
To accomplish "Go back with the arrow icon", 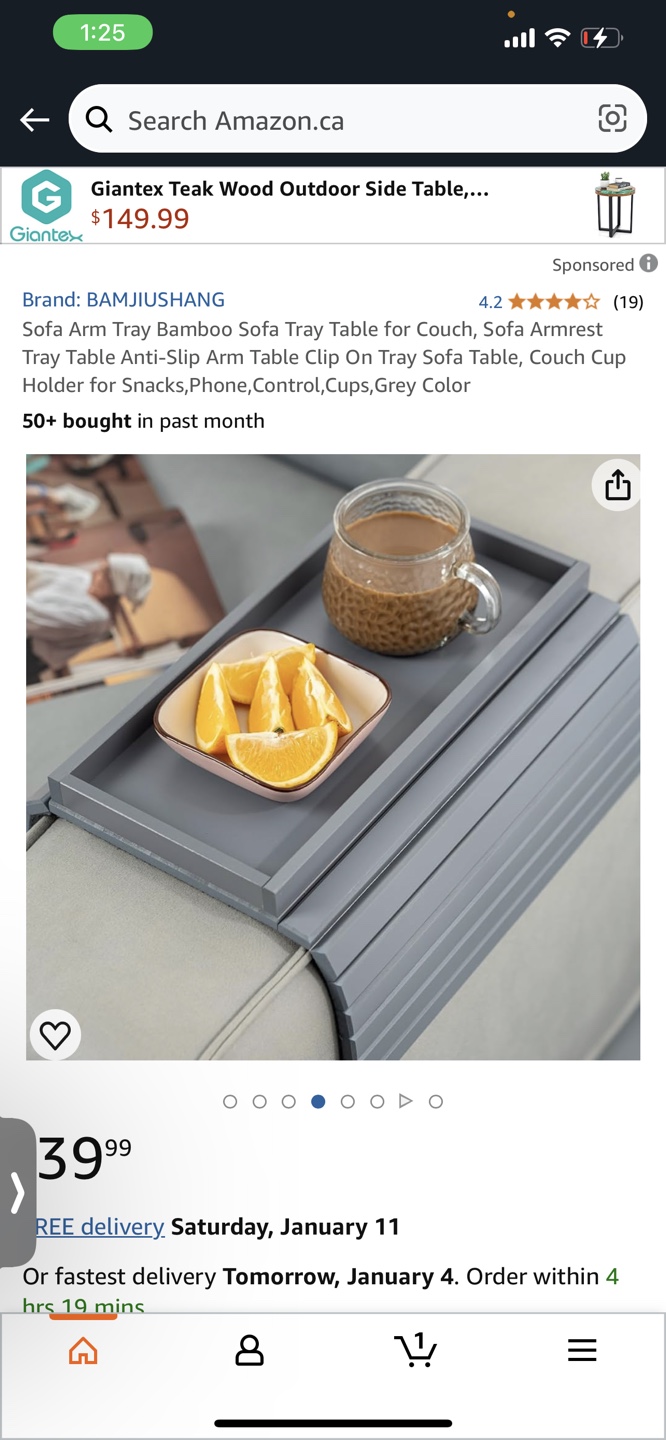I will (x=34, y=121).
